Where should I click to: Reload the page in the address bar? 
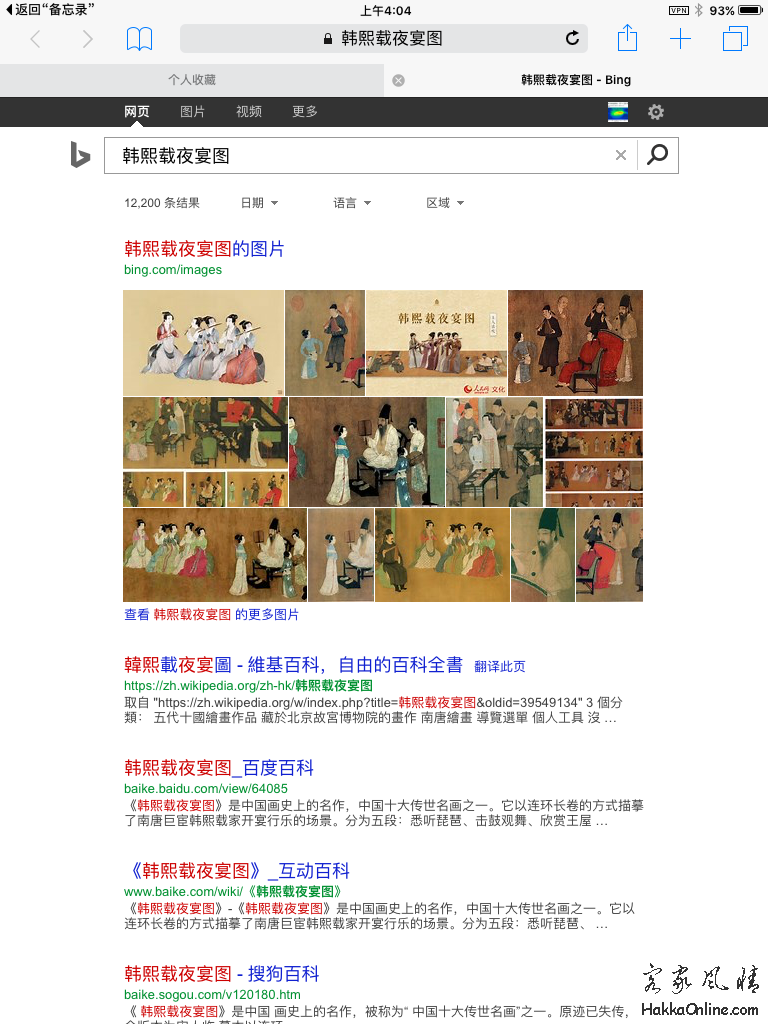point(572,38)
